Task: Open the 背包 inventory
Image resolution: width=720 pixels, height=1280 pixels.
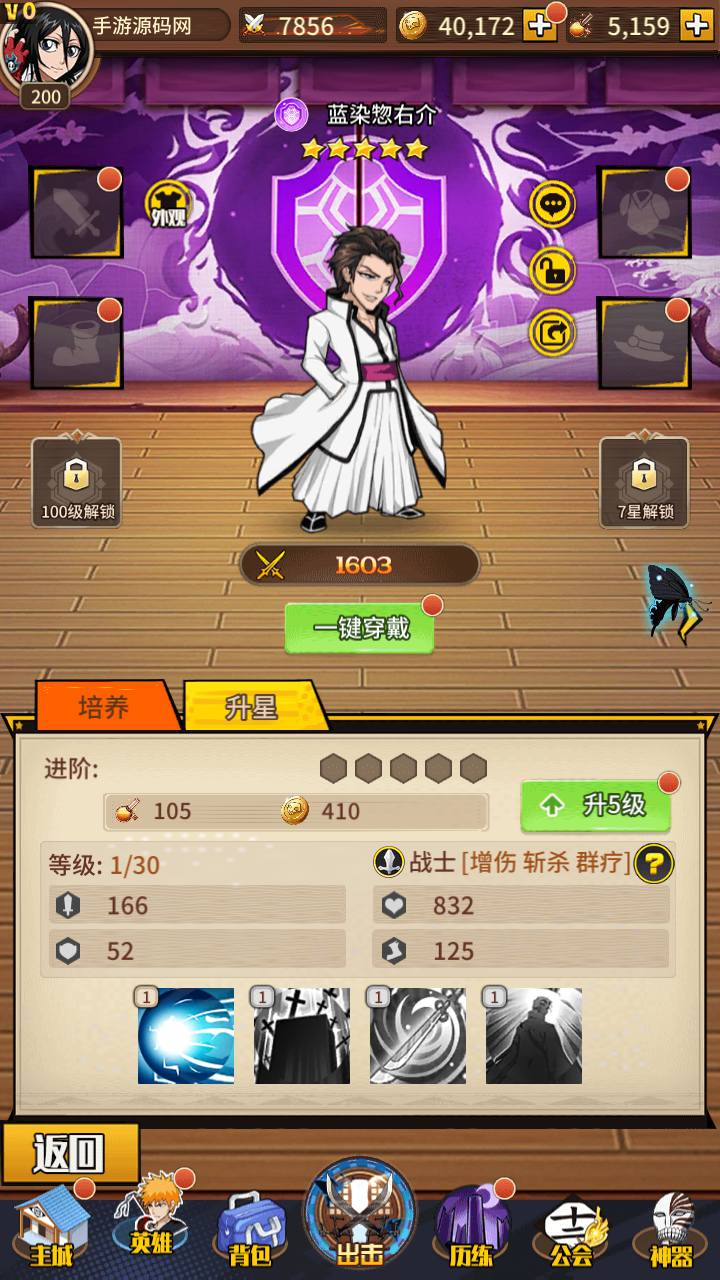Action: pos(251,1229)
